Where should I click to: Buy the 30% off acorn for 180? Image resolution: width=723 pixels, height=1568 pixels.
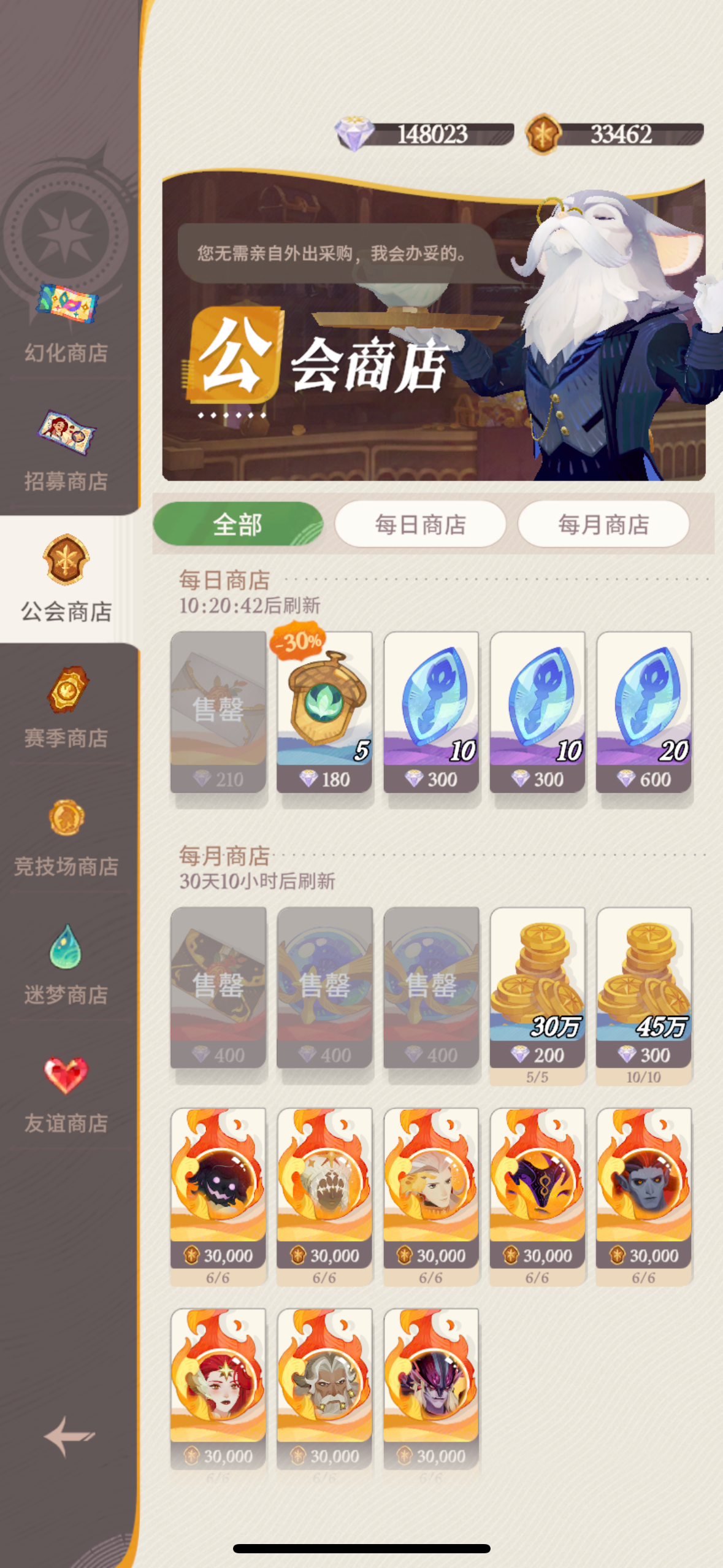(x=324, y=712)
